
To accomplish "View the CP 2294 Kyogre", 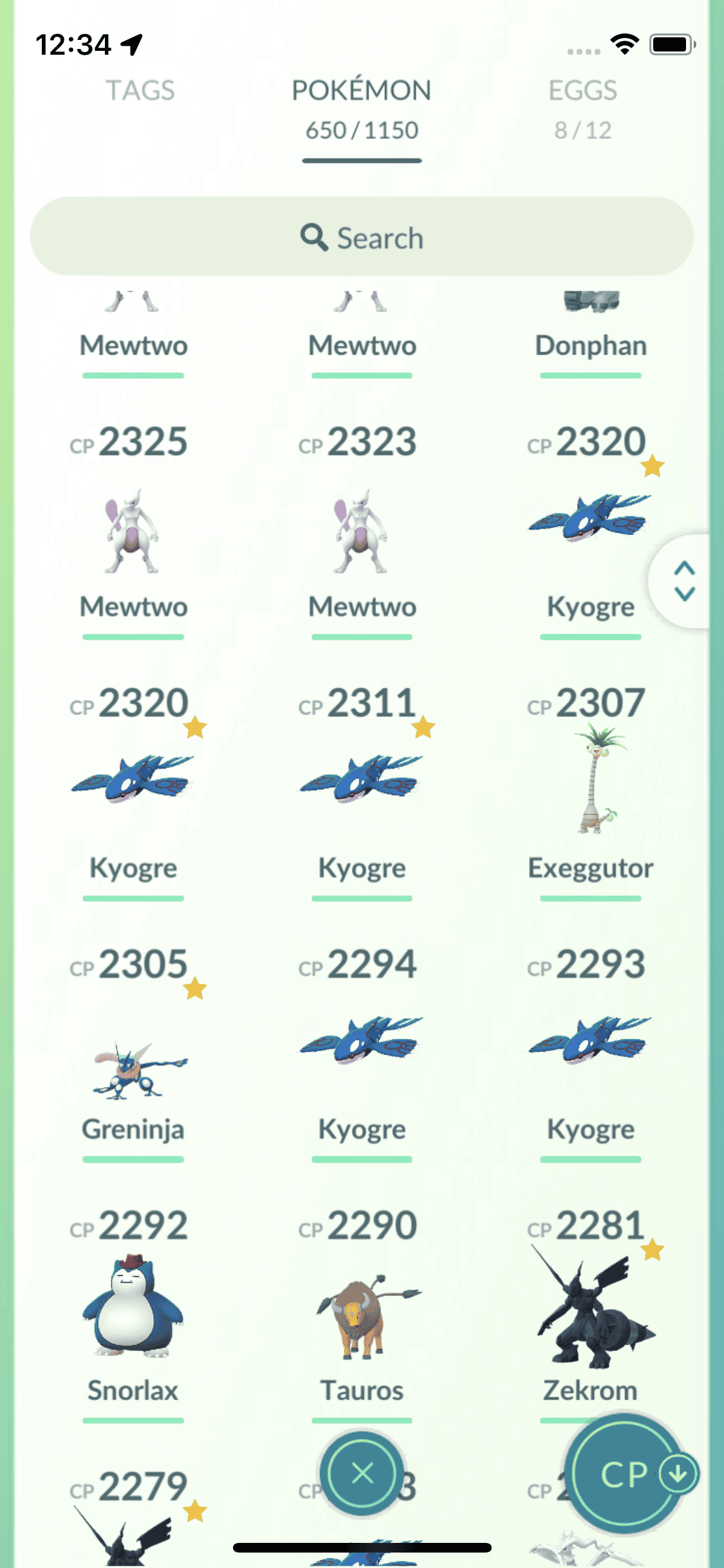I will 362,1043.
